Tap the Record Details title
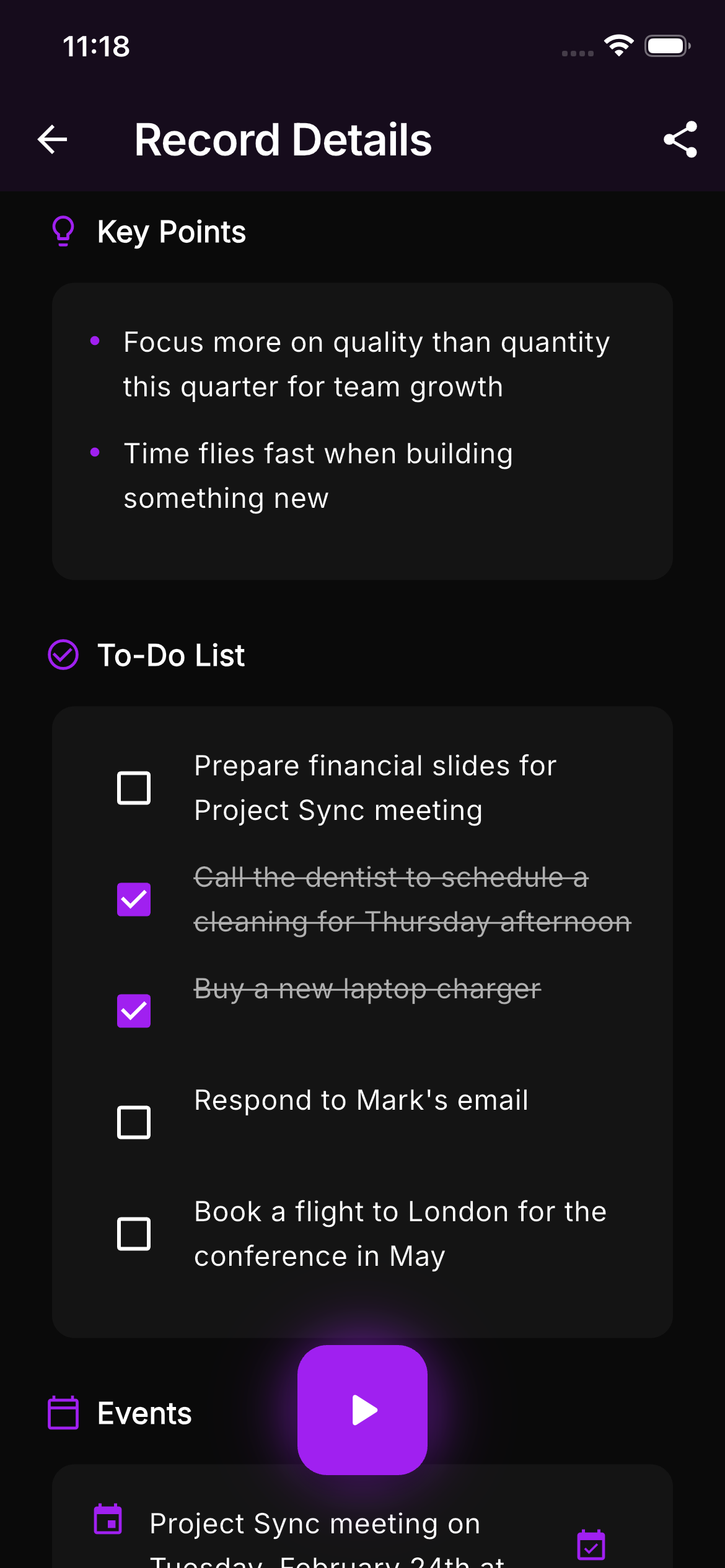The height and width of the screenshot is (1568, 725). pyautogui.click(x=283, y=139)
